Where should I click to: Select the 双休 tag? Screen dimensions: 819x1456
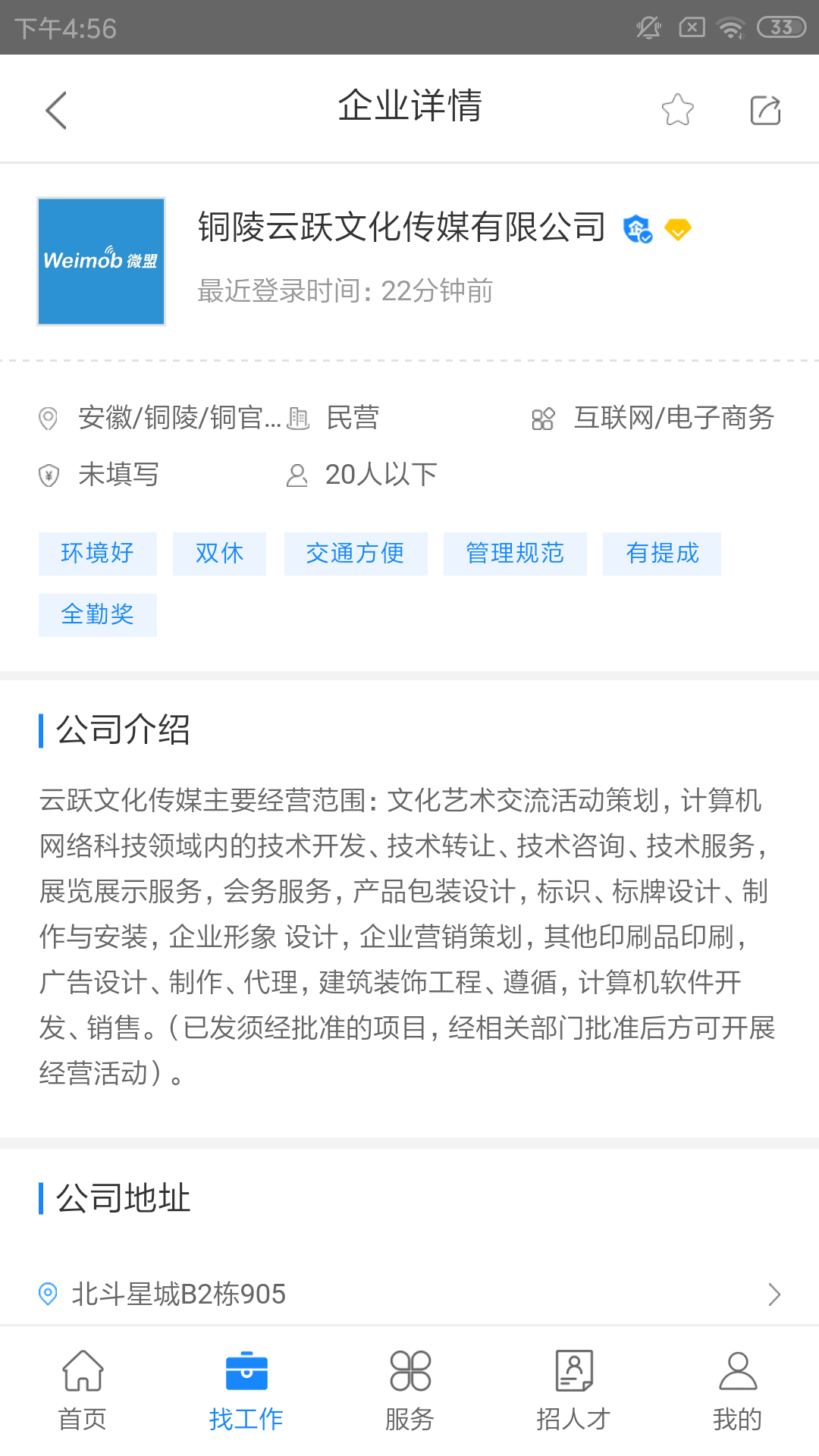click(219, 554)
